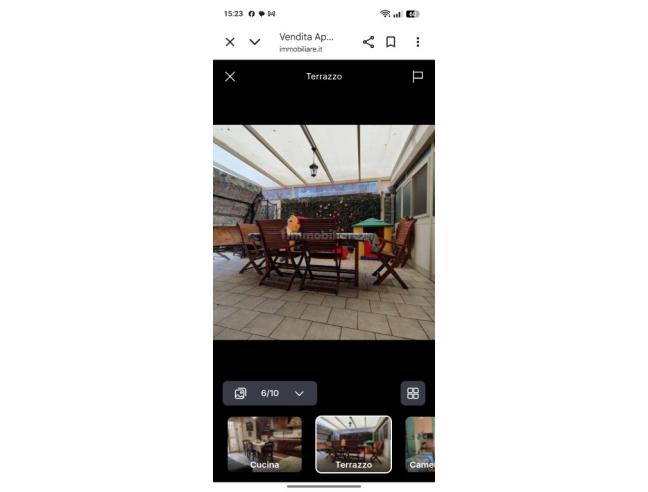Close the Terrazzo photo viewer
This screenshot has height=492, width=648.
[x=230, y=76]
